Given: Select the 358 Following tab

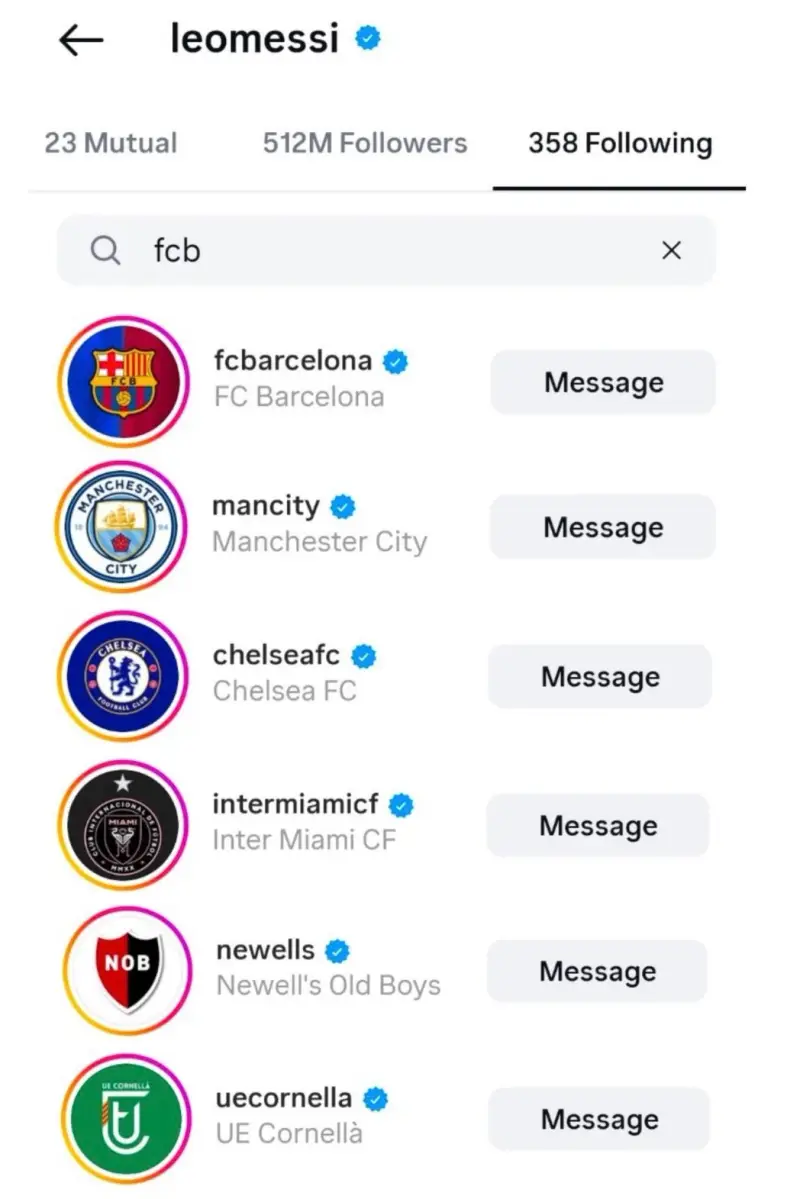Looking at the screenshot, I should pos(620,143).
